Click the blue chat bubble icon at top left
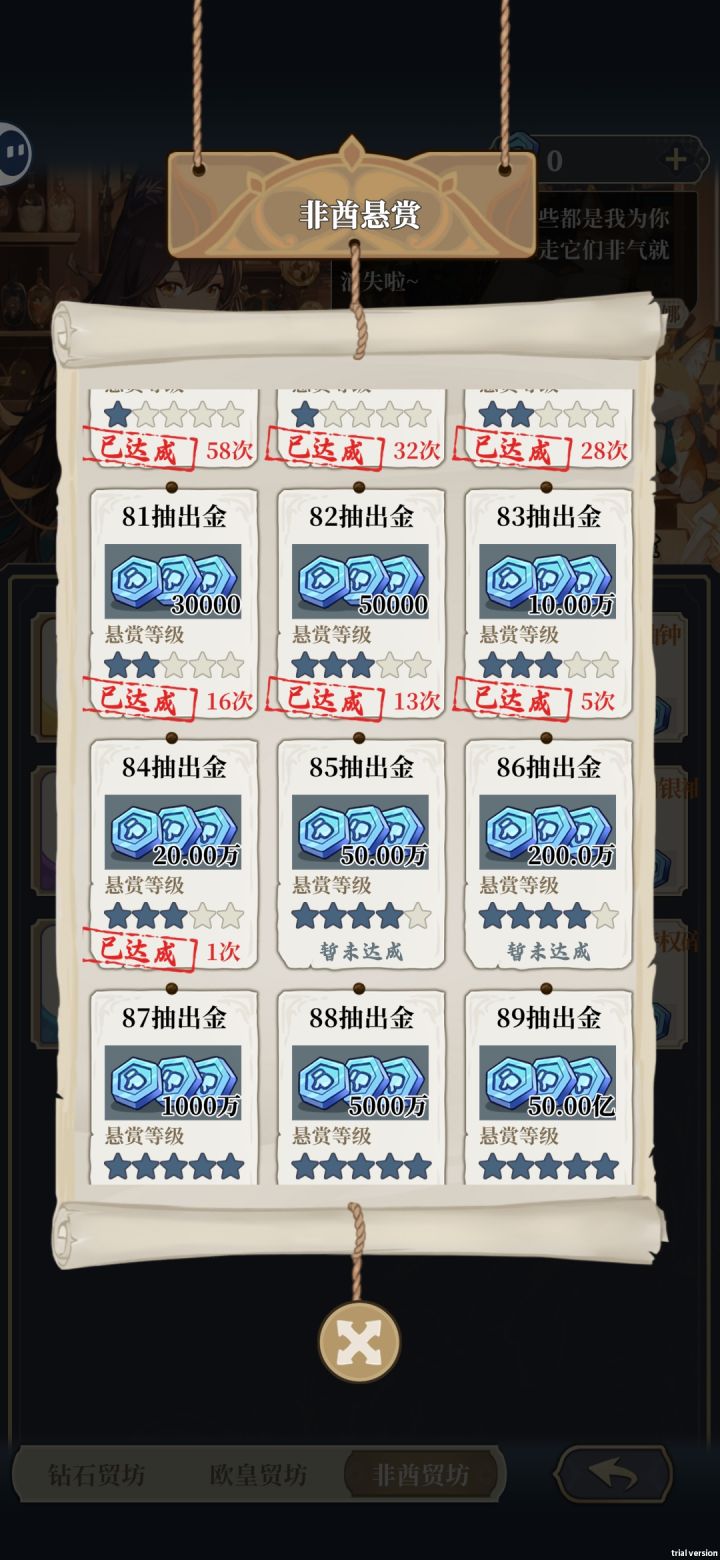The width and height of the screenshot is (720, 1560). [14, 150]
